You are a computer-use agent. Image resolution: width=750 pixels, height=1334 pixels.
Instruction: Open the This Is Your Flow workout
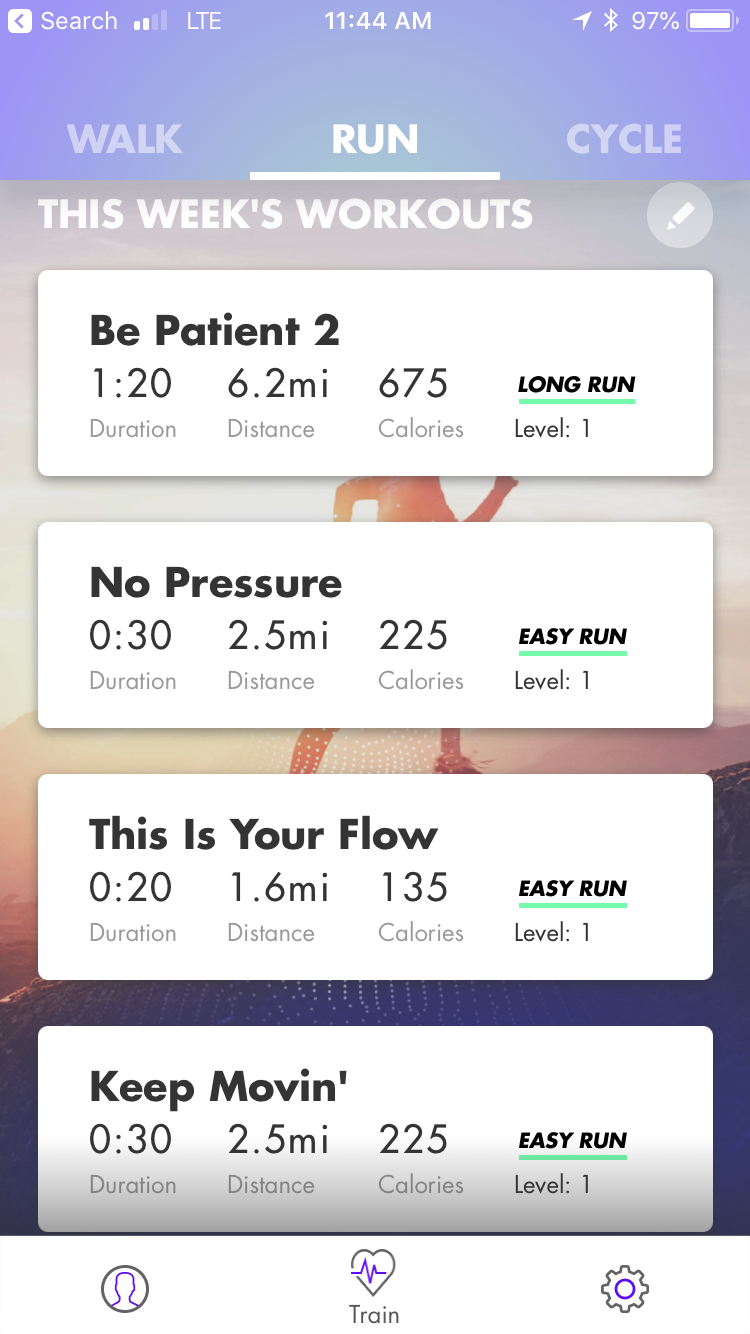[375, 877]
